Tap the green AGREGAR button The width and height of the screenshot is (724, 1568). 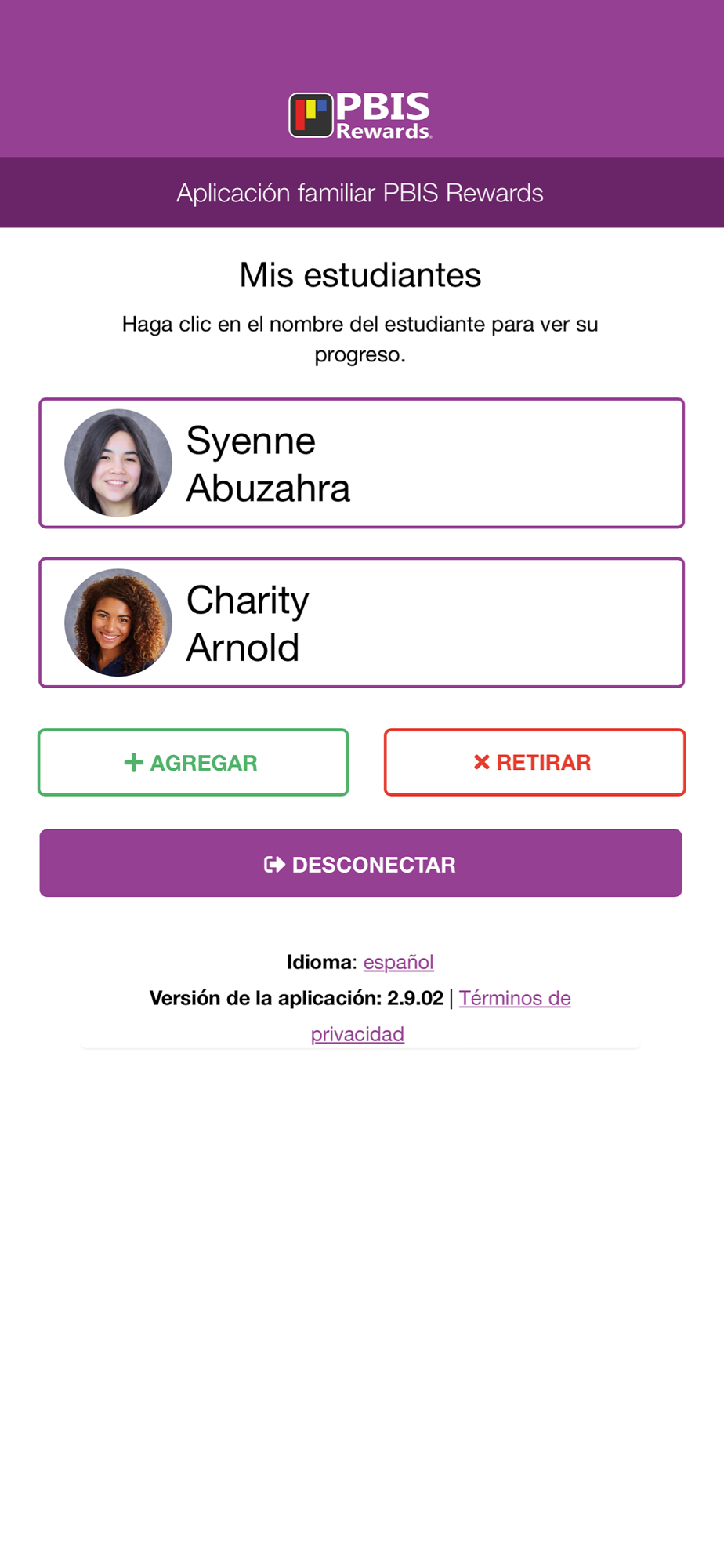click(193, 762)
